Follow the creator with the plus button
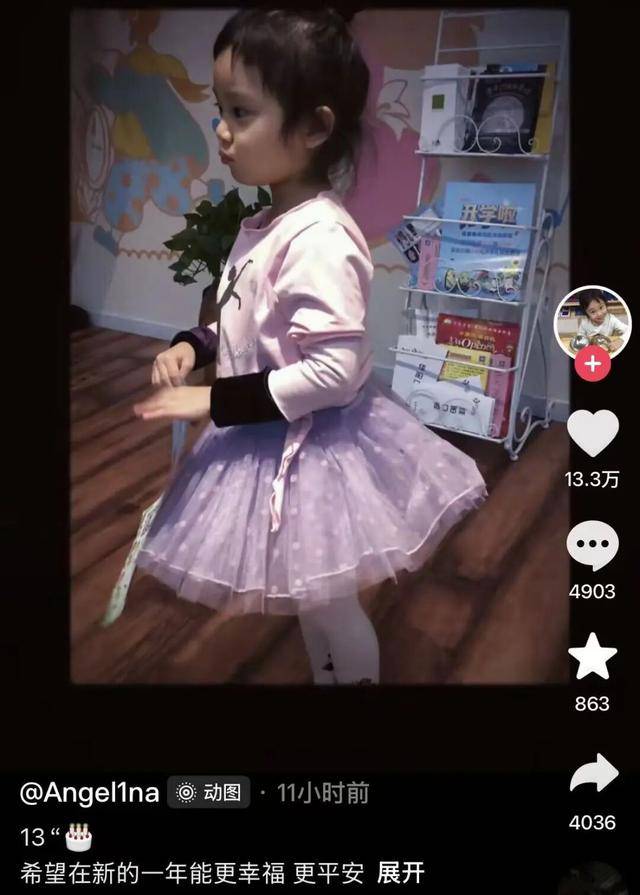The image size is (640, 895). [592, 363]
